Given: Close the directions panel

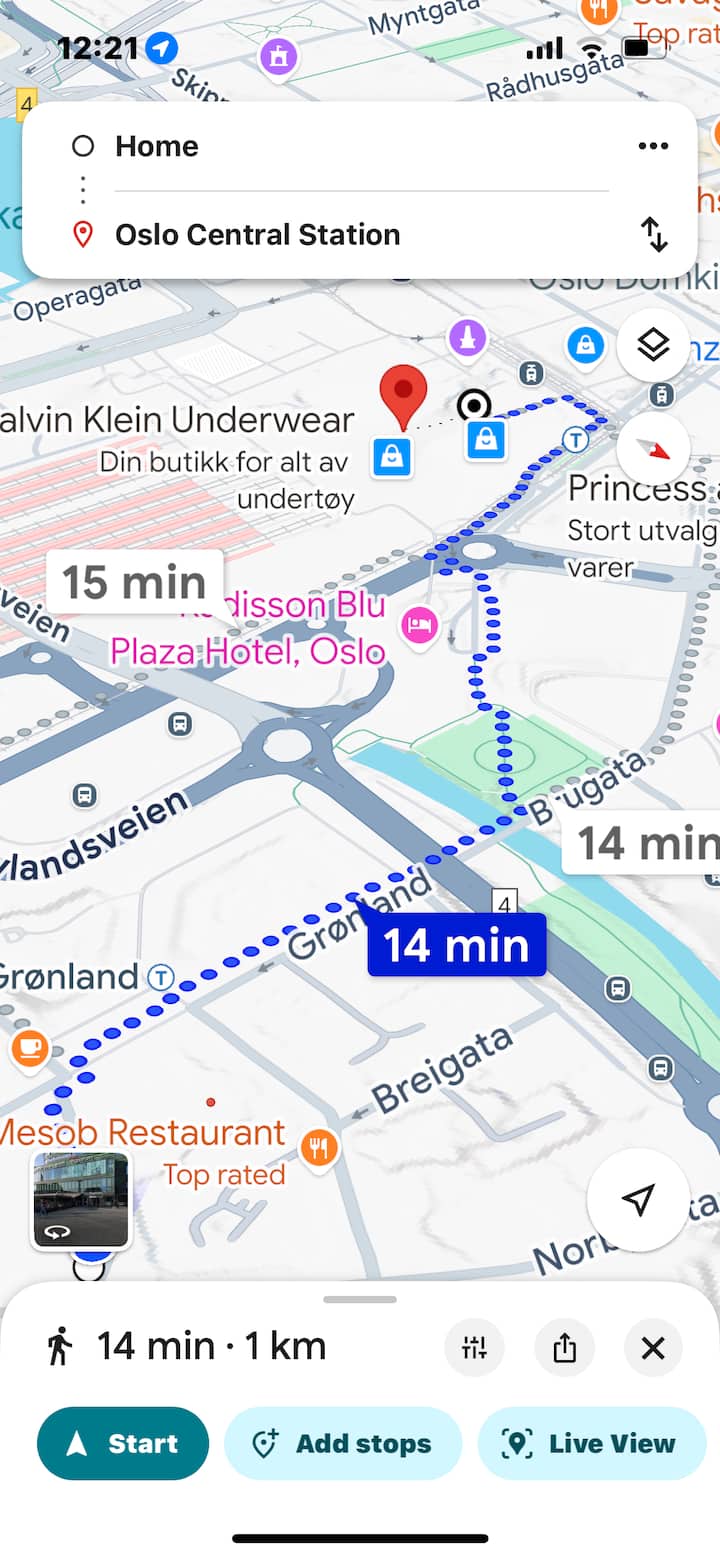Looking at the screenshot, I should (x=653, y=1347).
